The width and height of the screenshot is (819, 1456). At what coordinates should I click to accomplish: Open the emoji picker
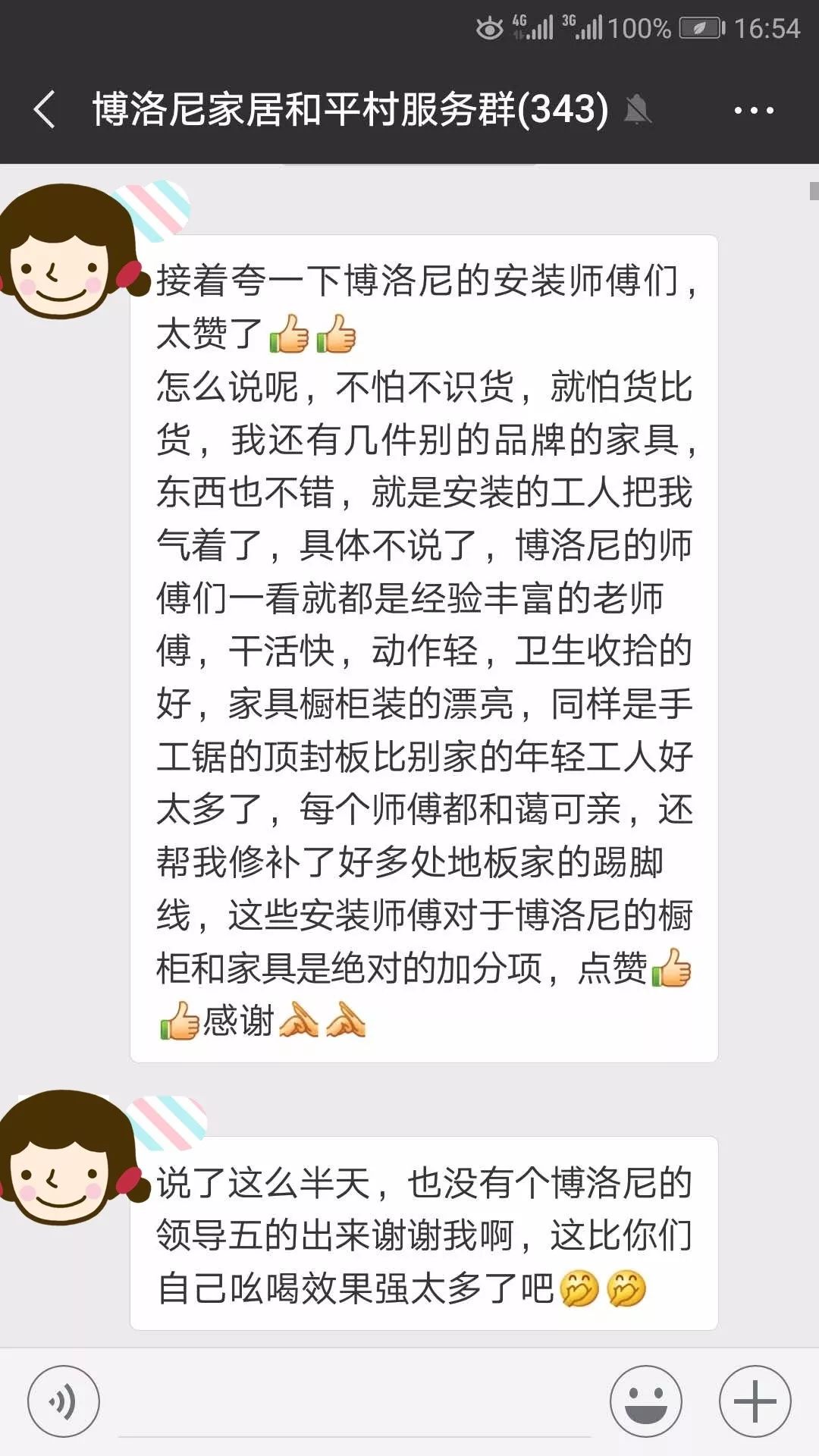point(645,1401)
